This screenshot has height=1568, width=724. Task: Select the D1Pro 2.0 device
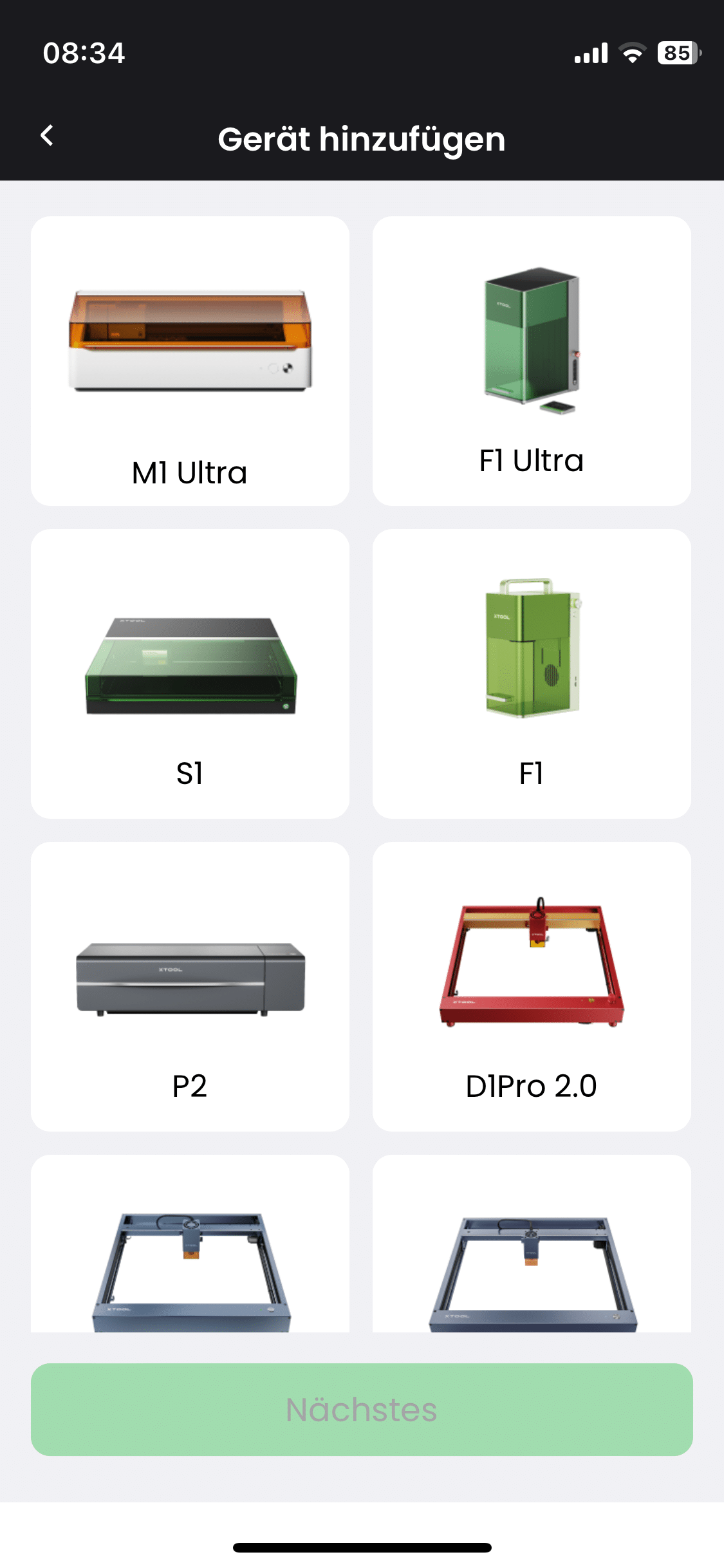pos(531,986)
